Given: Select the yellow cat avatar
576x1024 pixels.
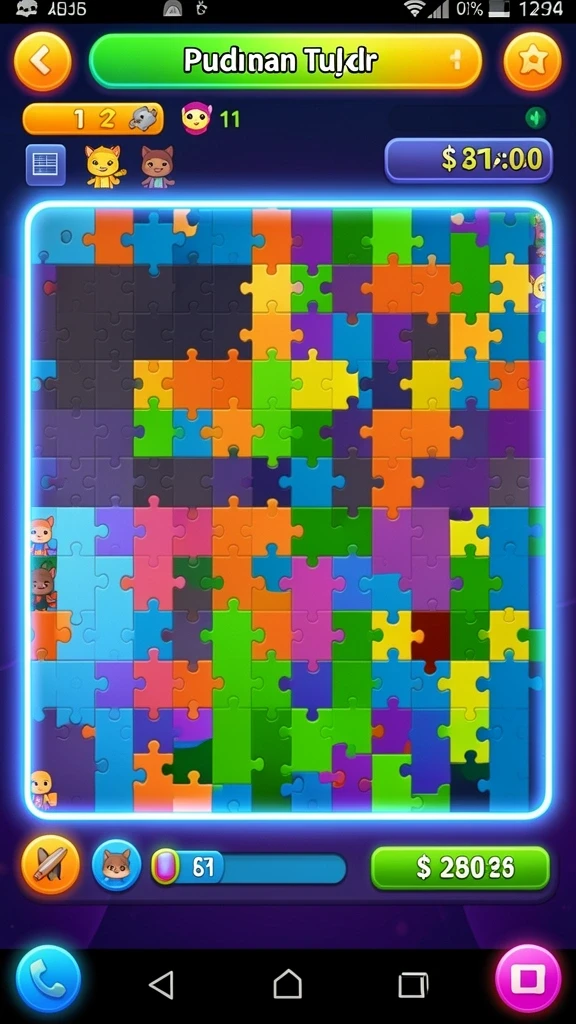Looking at the screenshot, I should point(104,167).
